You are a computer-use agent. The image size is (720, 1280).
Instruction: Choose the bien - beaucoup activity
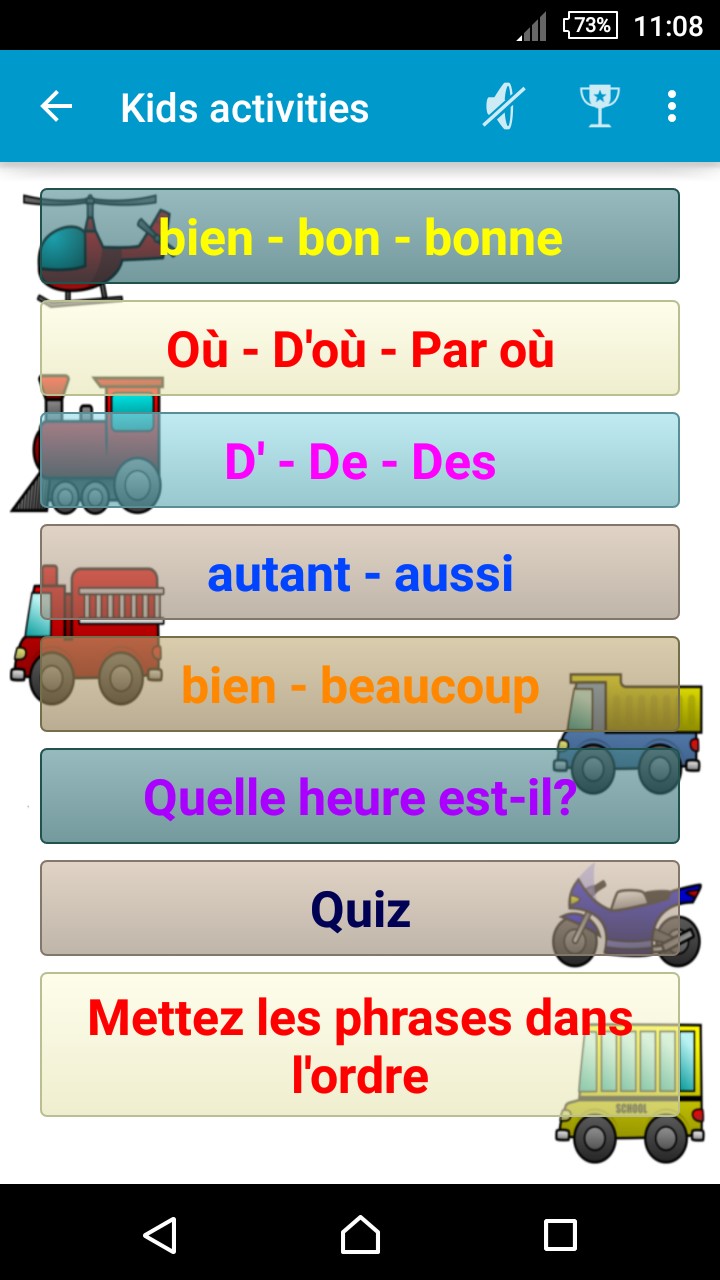click(360, 685)
